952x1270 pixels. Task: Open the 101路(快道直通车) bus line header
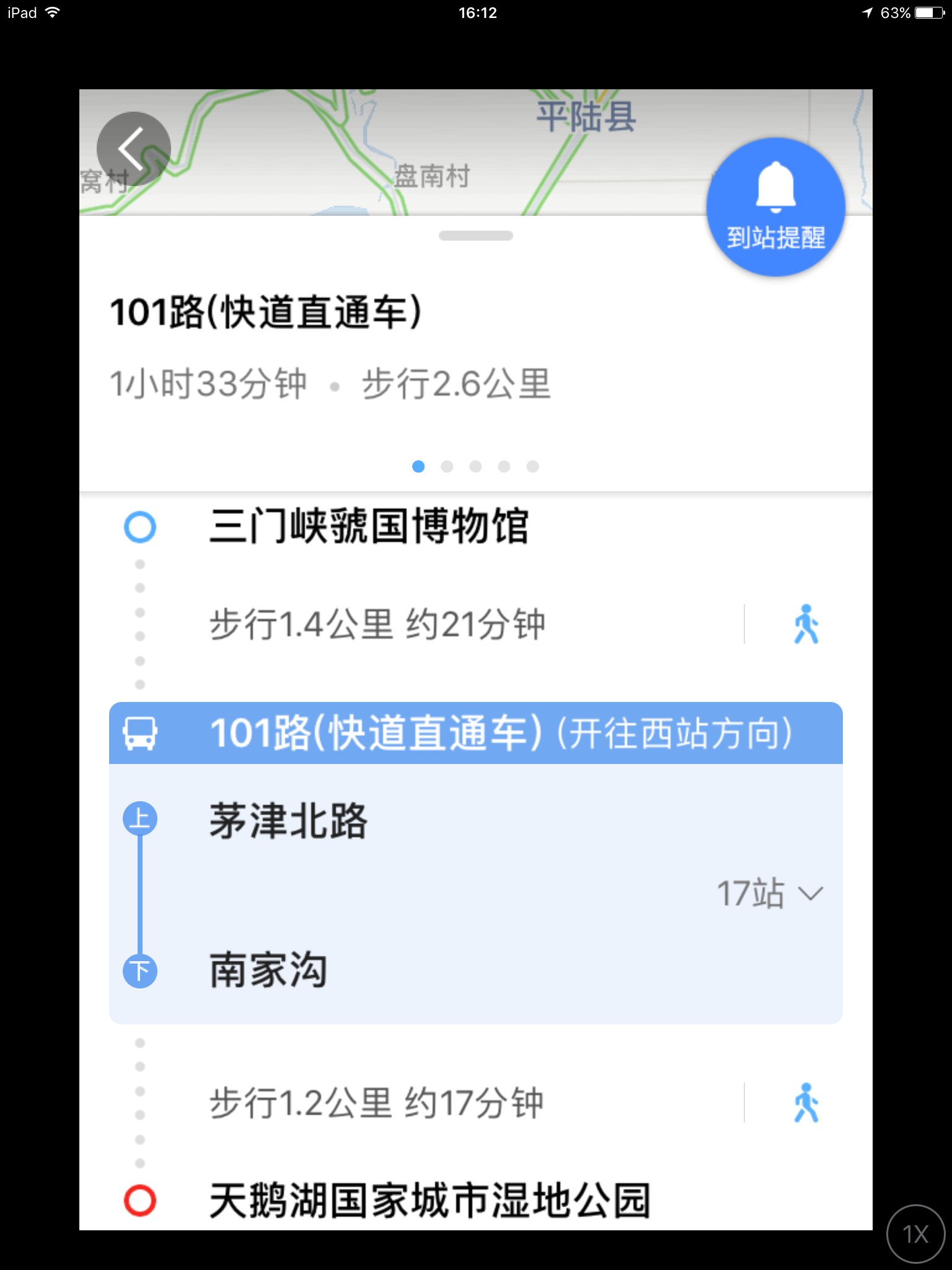(475, 733)
